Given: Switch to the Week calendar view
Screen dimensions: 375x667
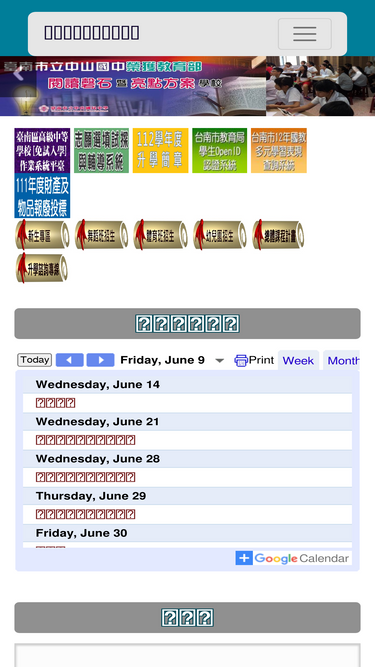Looking at the screenshot, I should (298, 361).
